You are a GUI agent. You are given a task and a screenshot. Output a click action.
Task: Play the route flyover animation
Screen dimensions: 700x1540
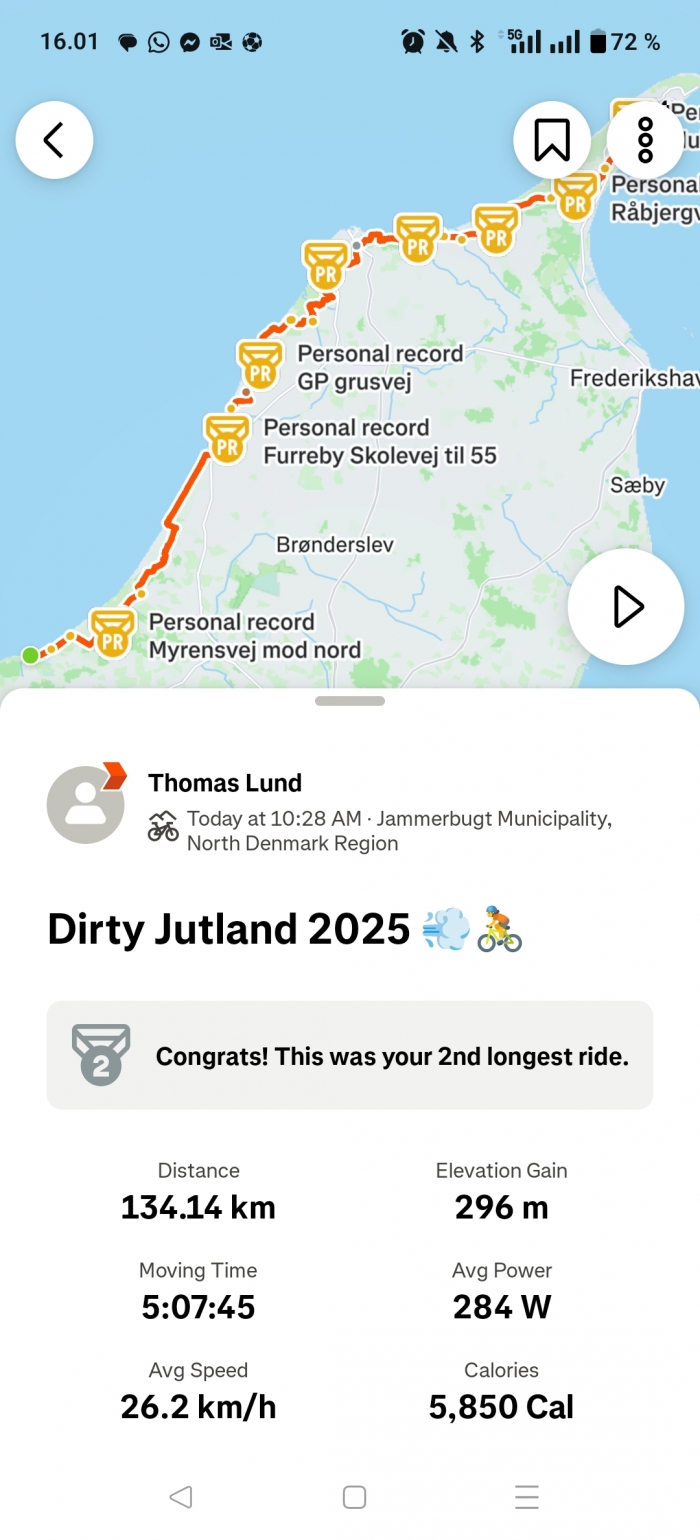(626, 607)
